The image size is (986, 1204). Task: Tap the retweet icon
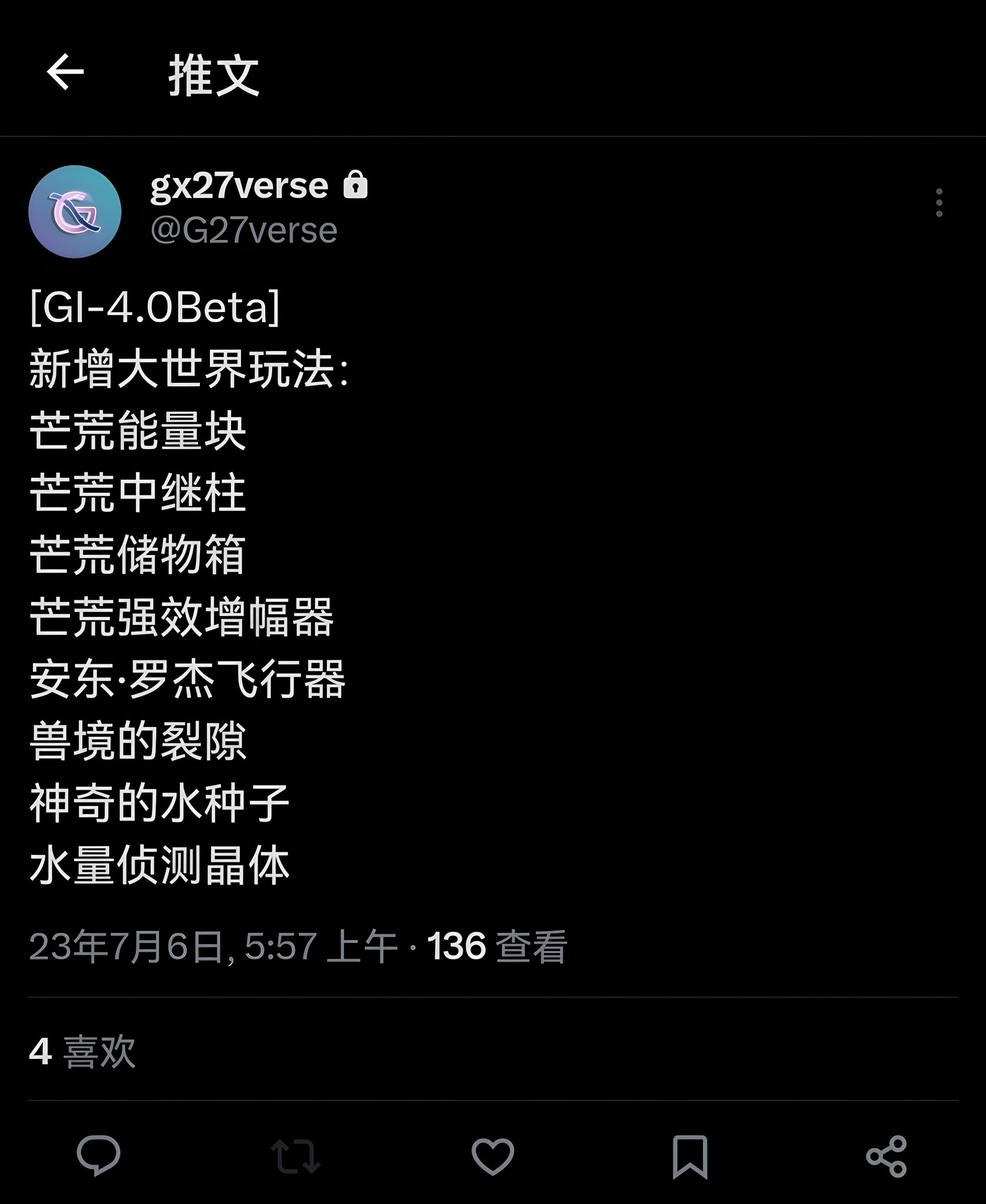(295, 1156)
